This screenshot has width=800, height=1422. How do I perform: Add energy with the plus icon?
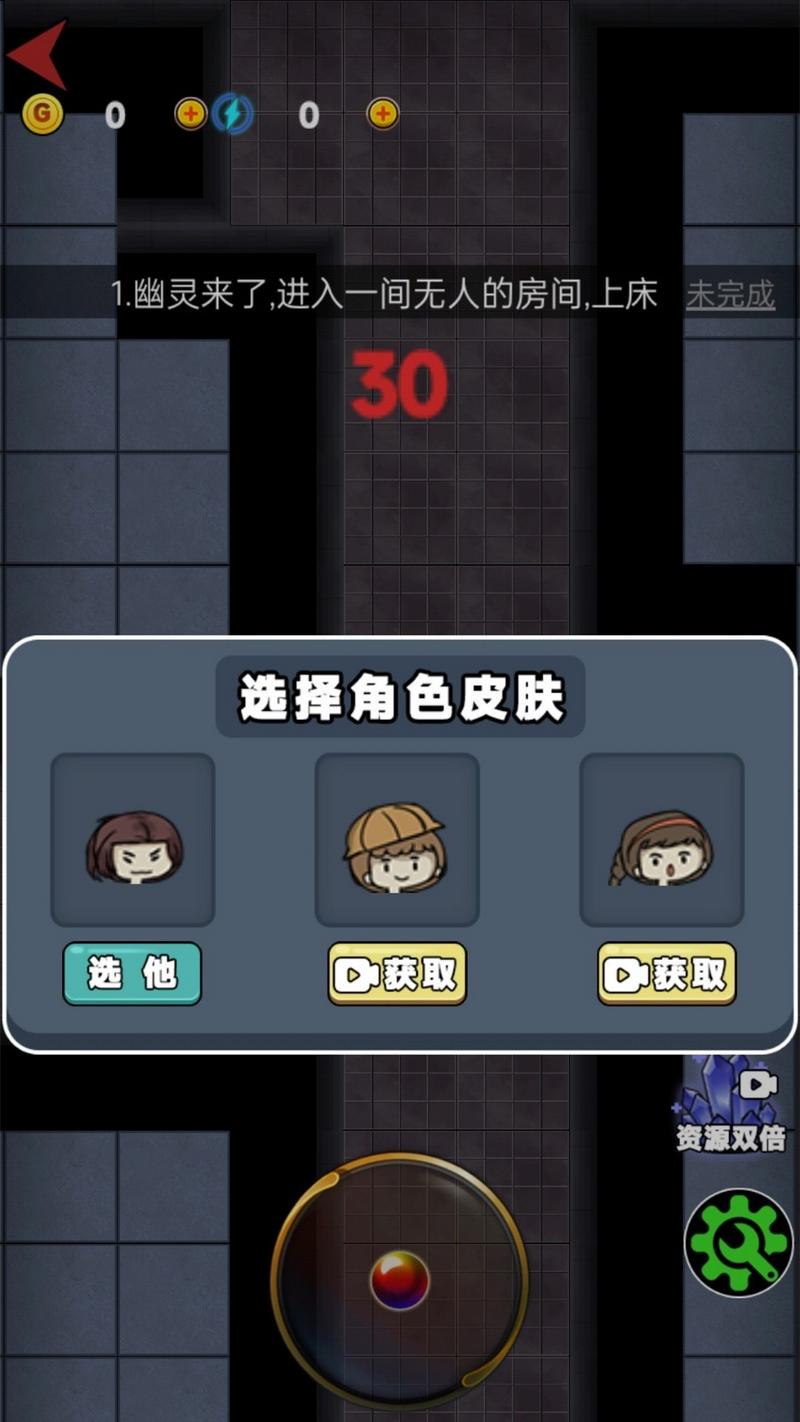pyautogui.click(x=382, y=114)
